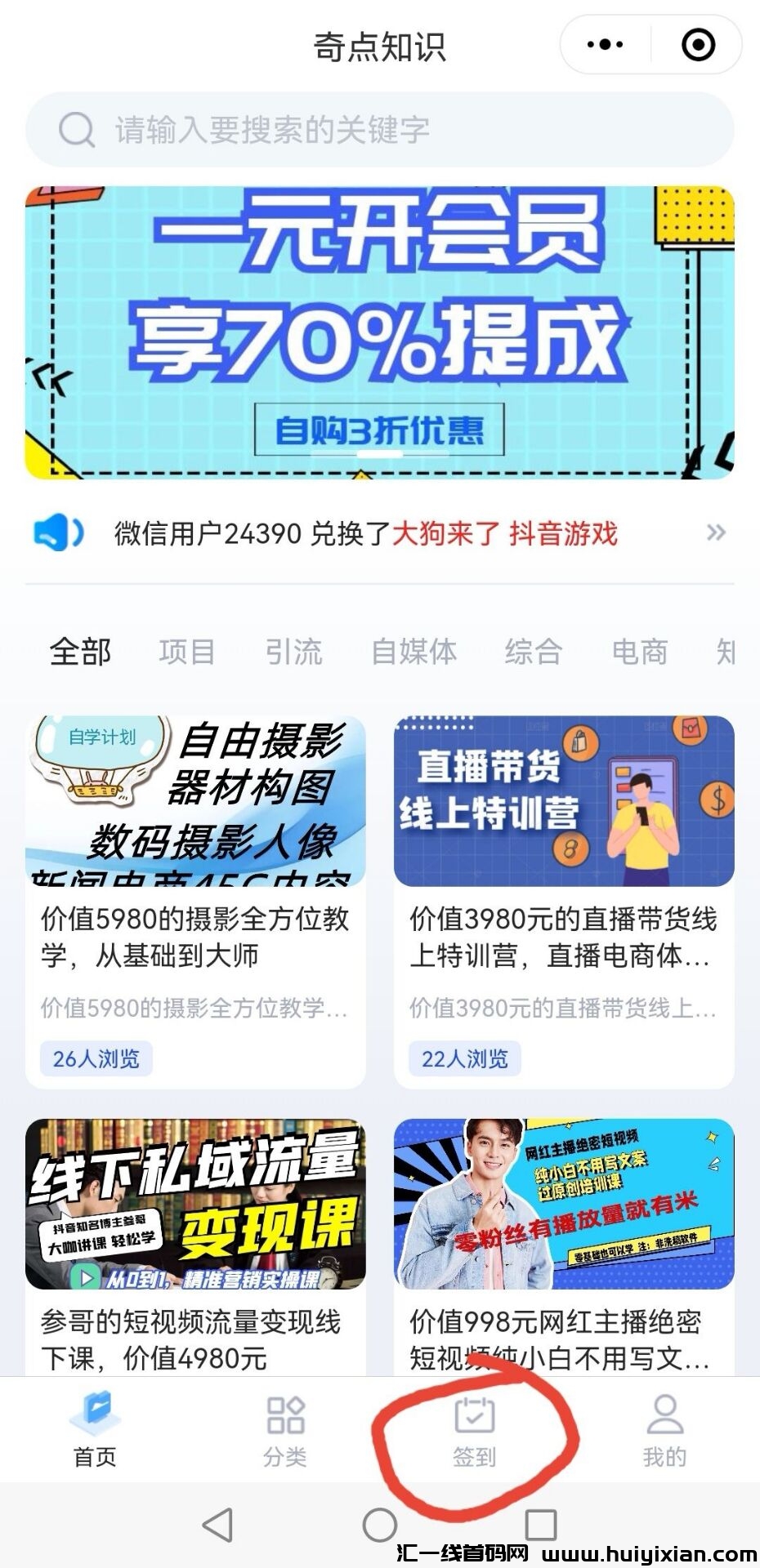The height and width of the screenshot is (1568, 760).
Task: Go to the 首页 tab
Action: (95, 1430)
